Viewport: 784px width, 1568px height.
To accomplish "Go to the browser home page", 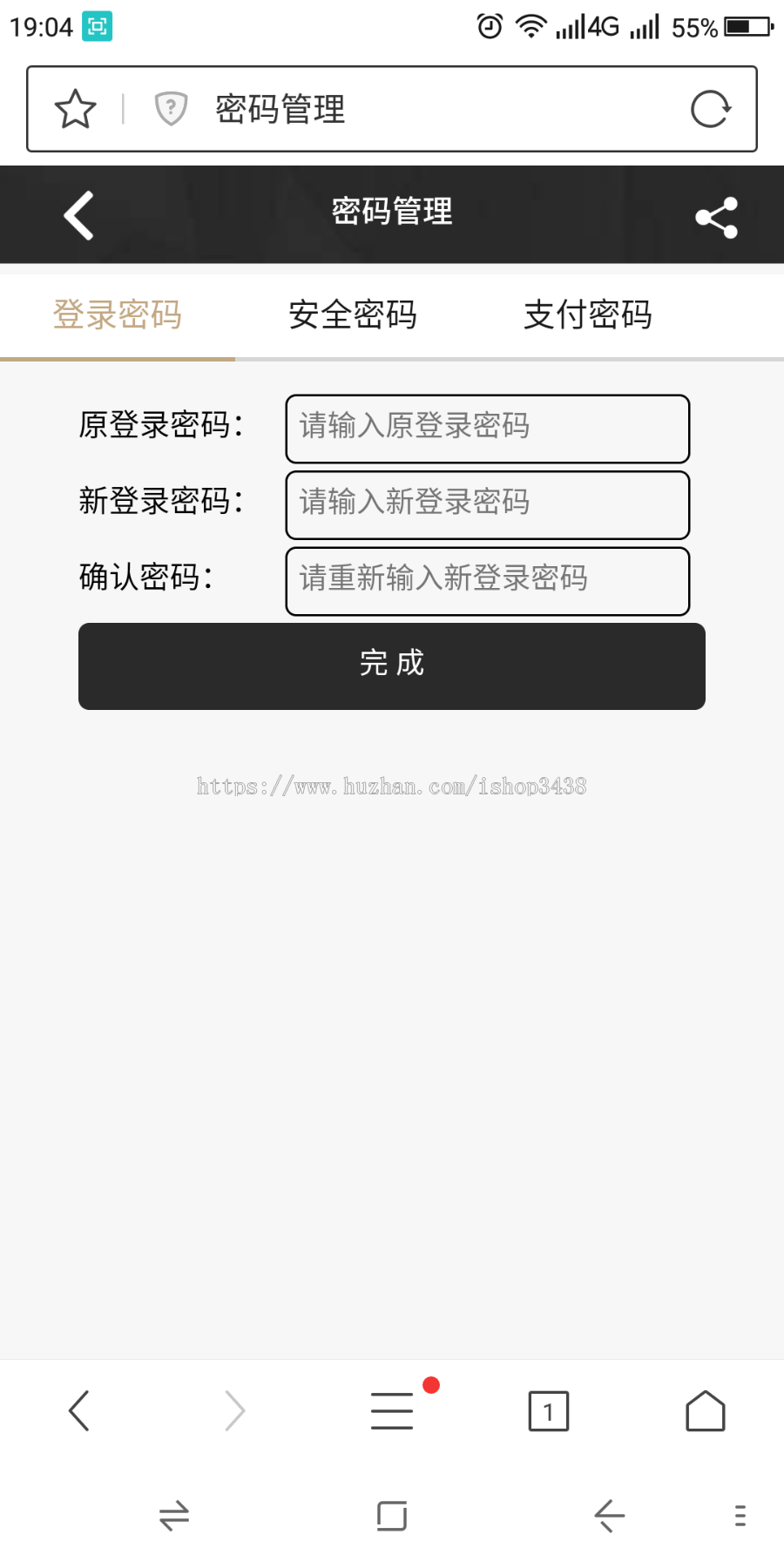I will (706, 1410).
